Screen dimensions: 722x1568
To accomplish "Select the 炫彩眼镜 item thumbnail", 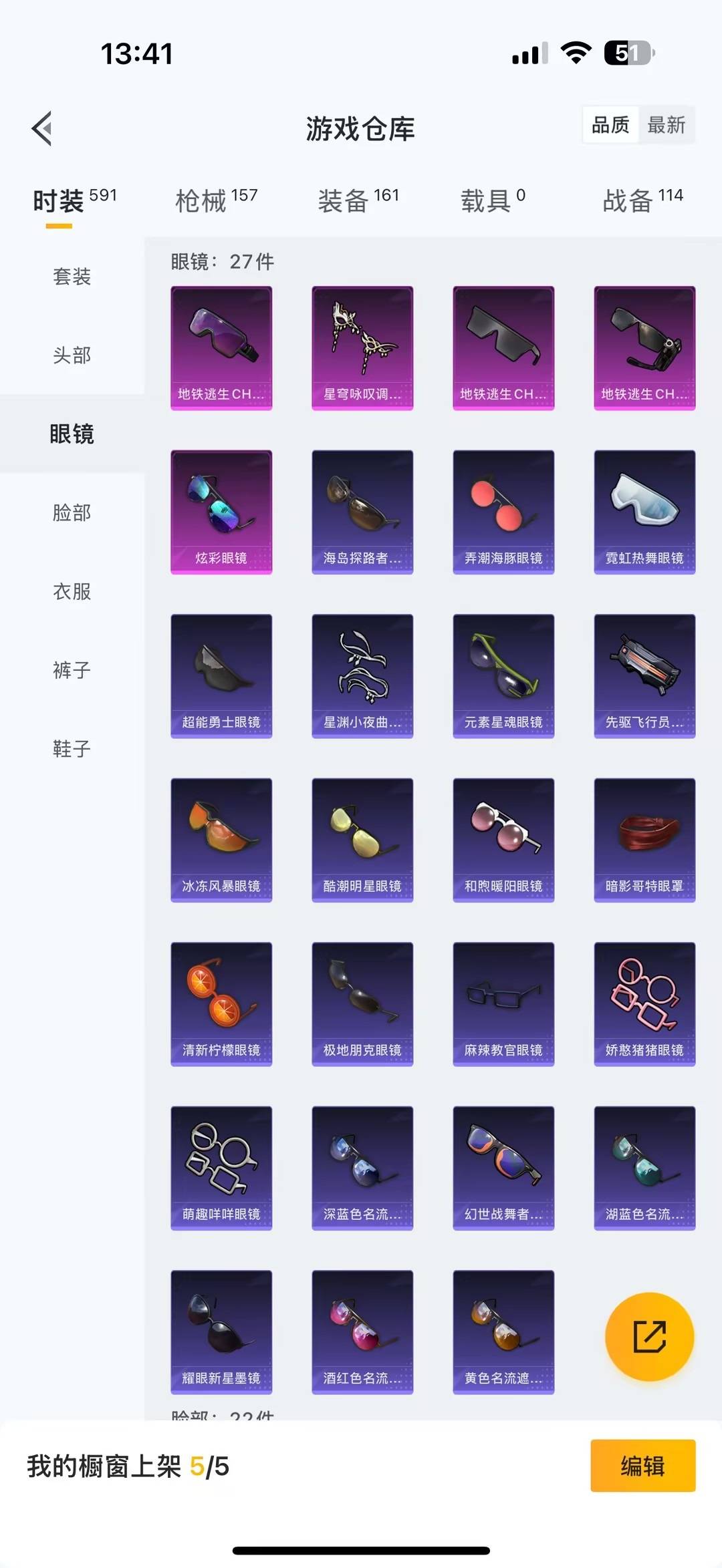I will 221,511.
